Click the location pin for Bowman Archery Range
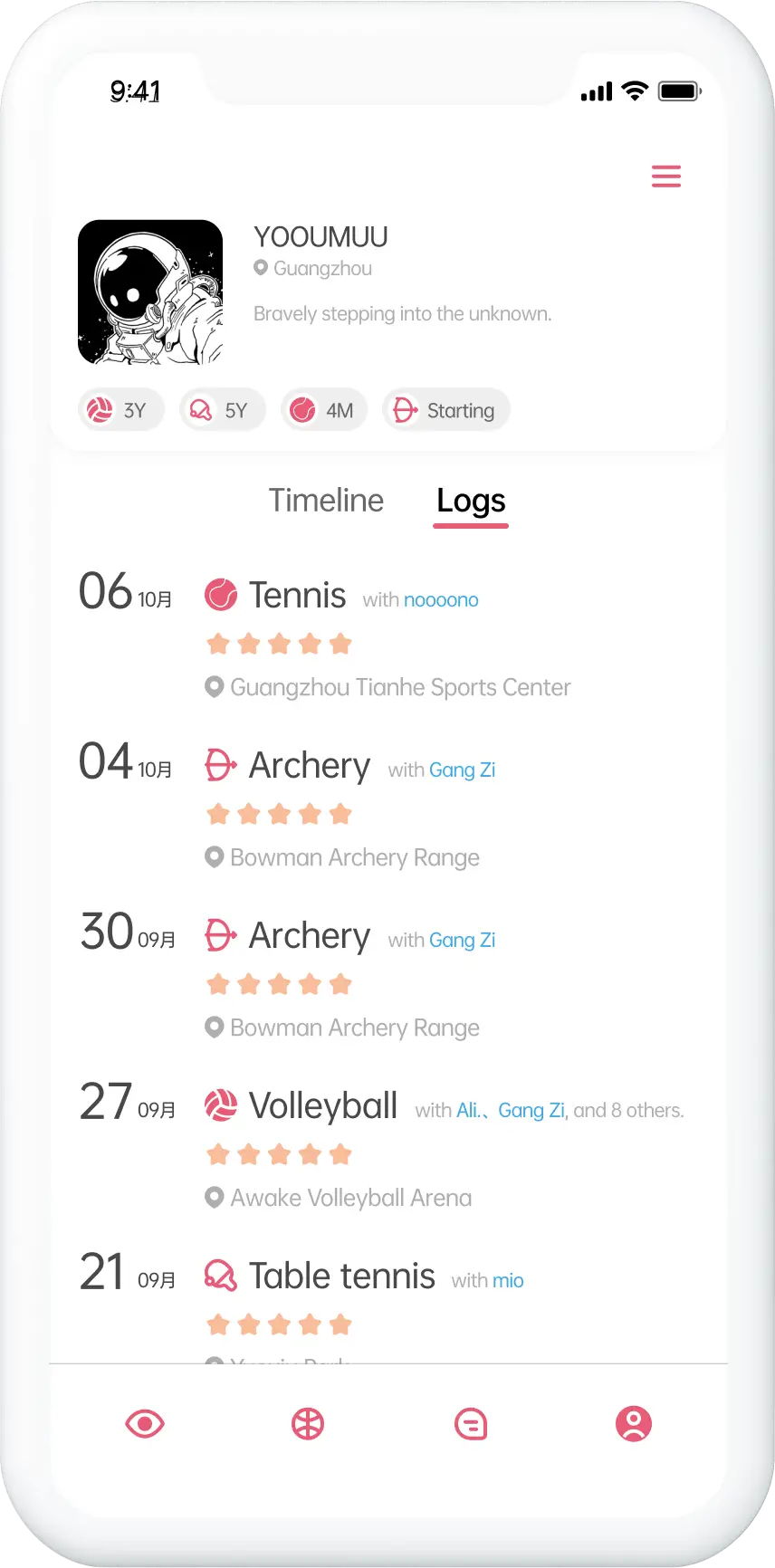775x1568 pixels. [x=214, y=857]
